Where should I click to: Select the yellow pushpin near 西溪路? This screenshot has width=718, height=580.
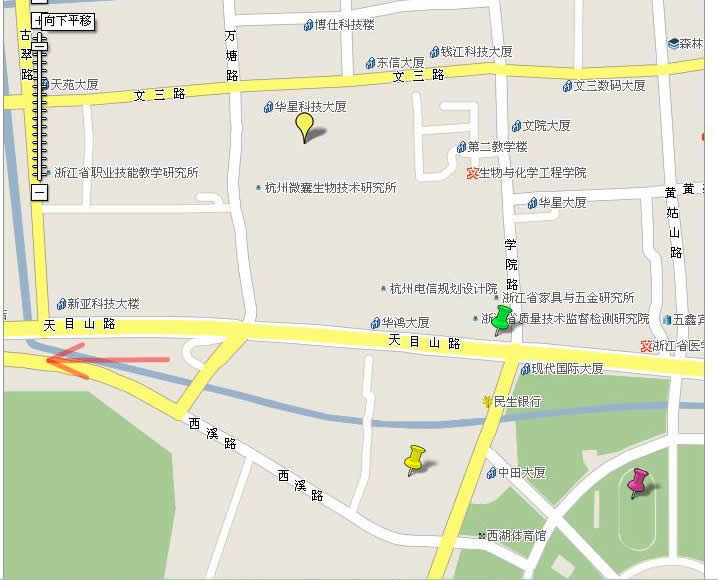[414, 458]
